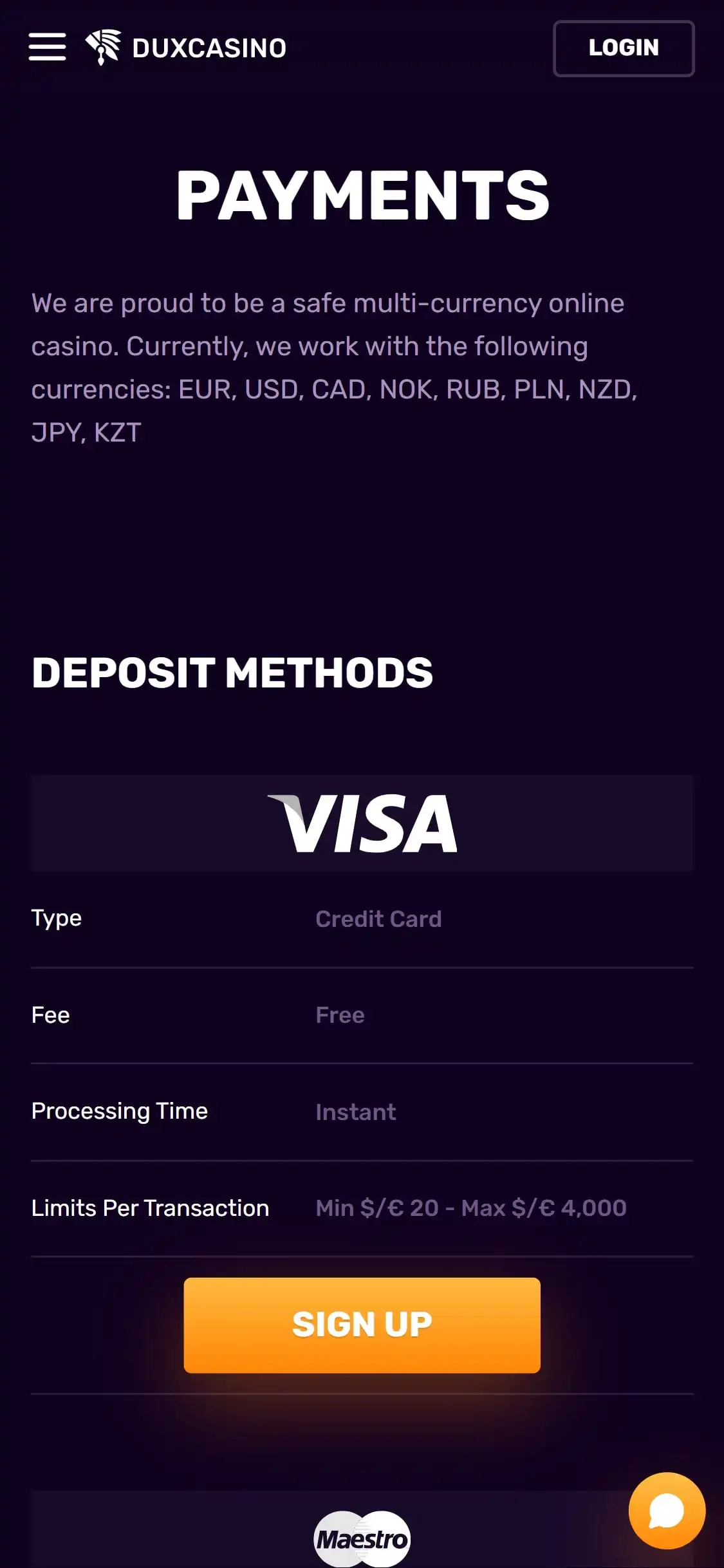The width and height of the screenshot is (724, 1568).
Task: Tap SIGN UP under Visa
Action: 362,1325
